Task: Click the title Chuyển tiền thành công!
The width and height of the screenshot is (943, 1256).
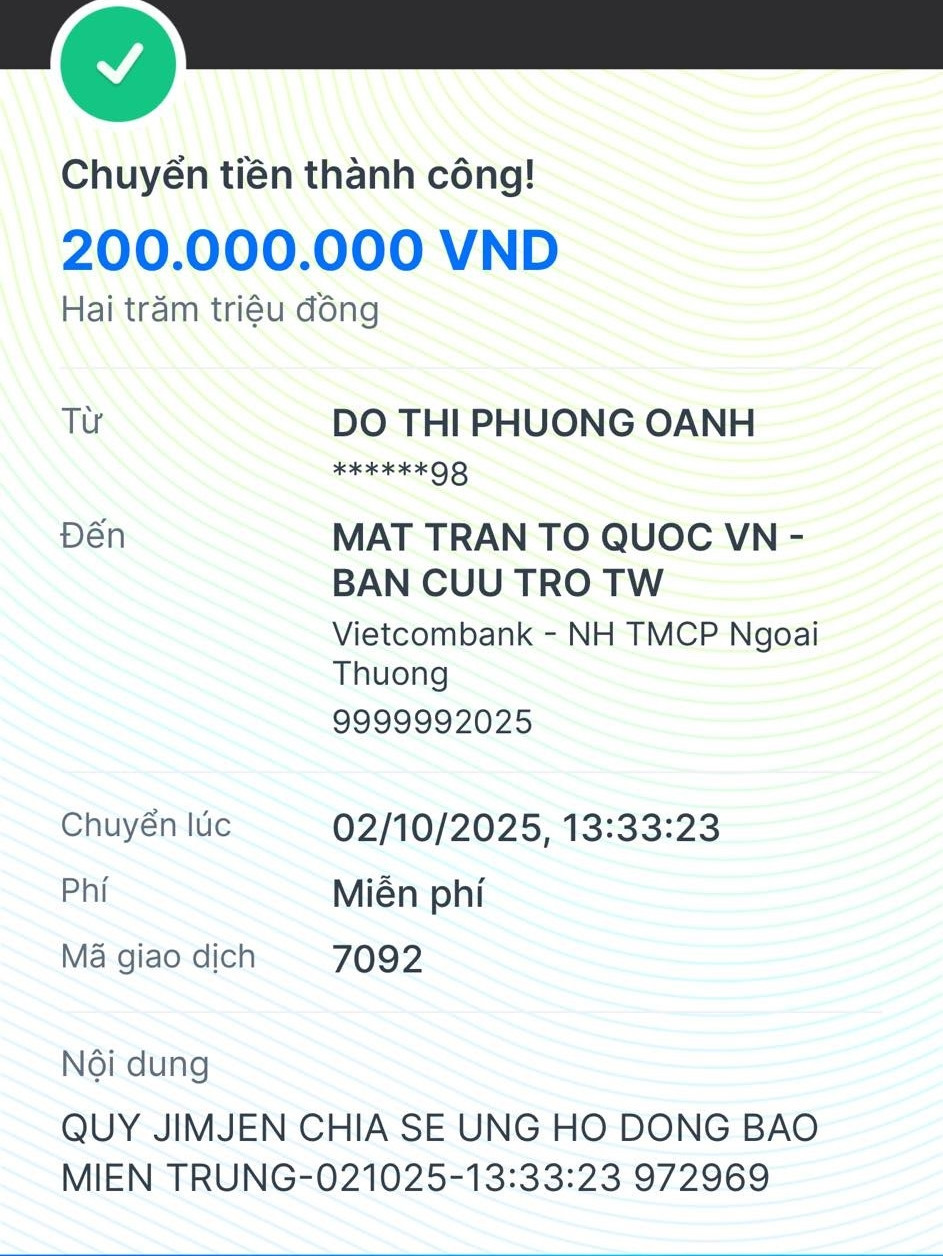Action: point(297,174)
